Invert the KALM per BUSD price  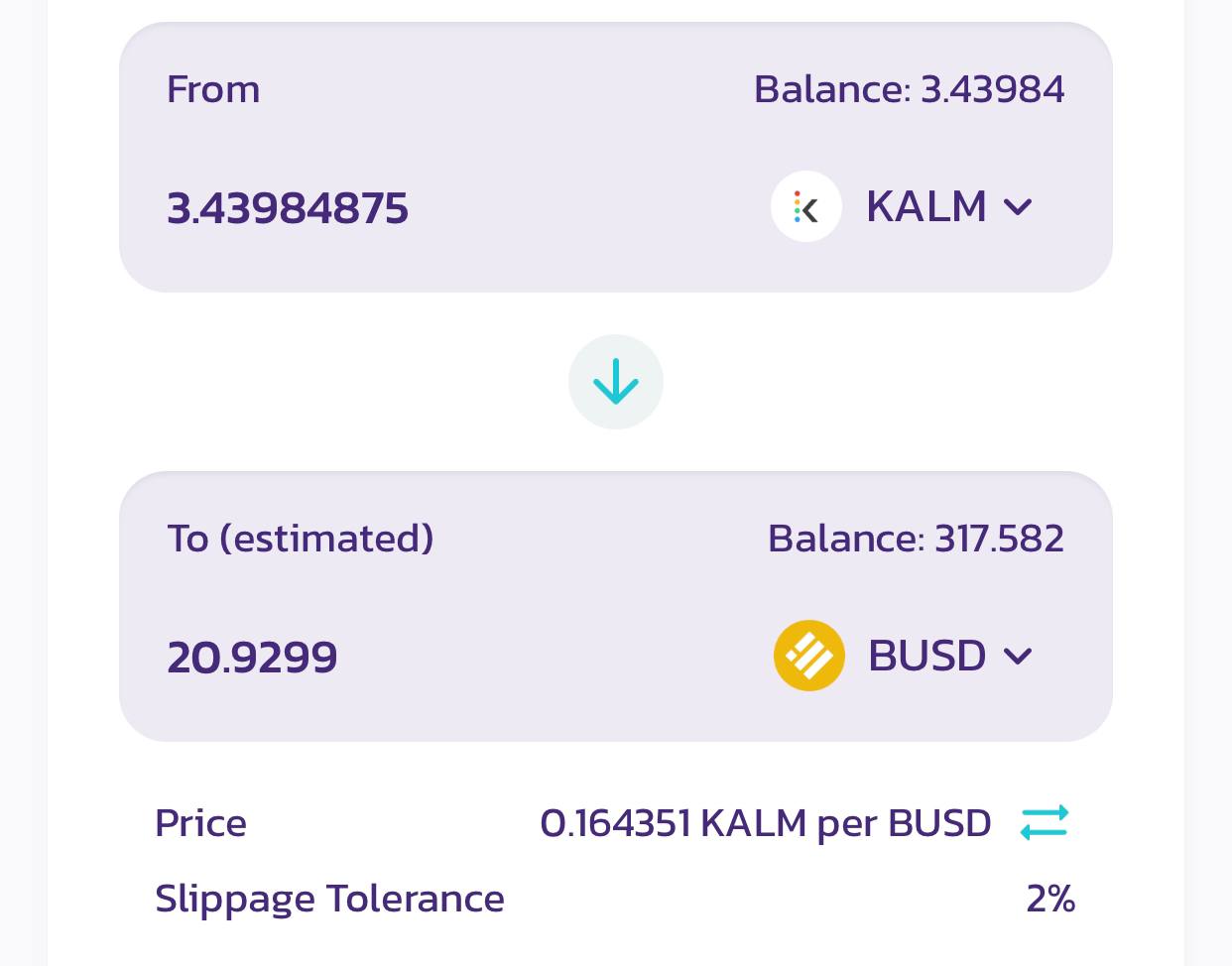coord(1044,823)
